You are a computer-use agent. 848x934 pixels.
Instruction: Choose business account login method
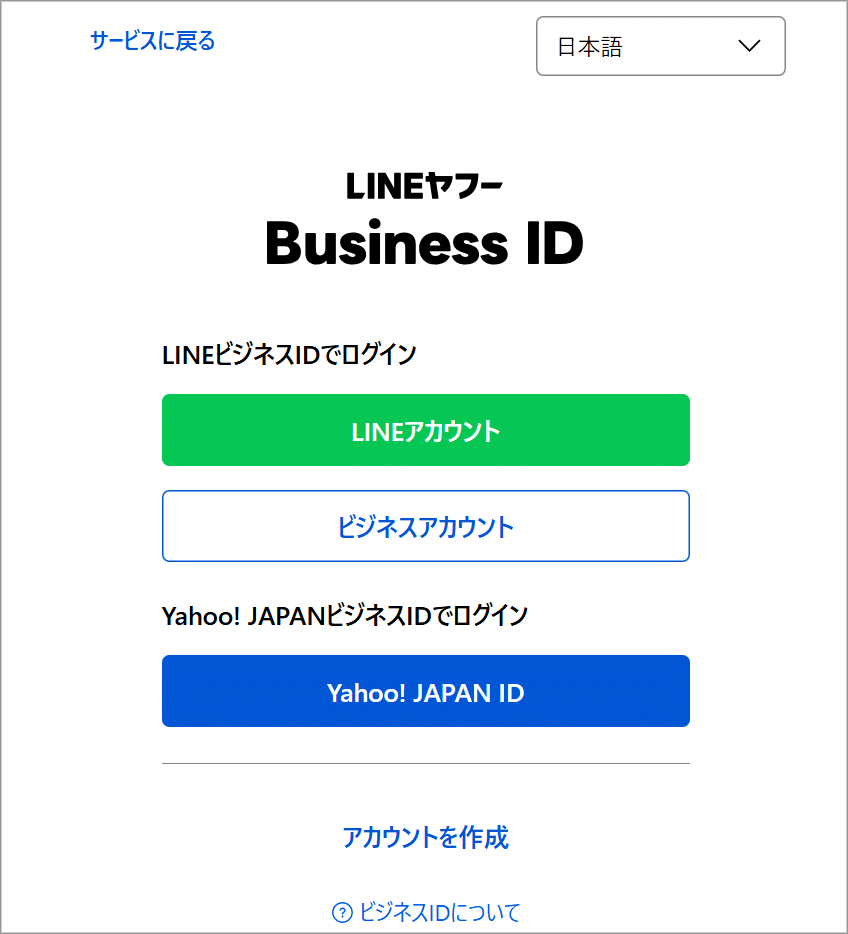pyautogui.click(x=425, y=526)
